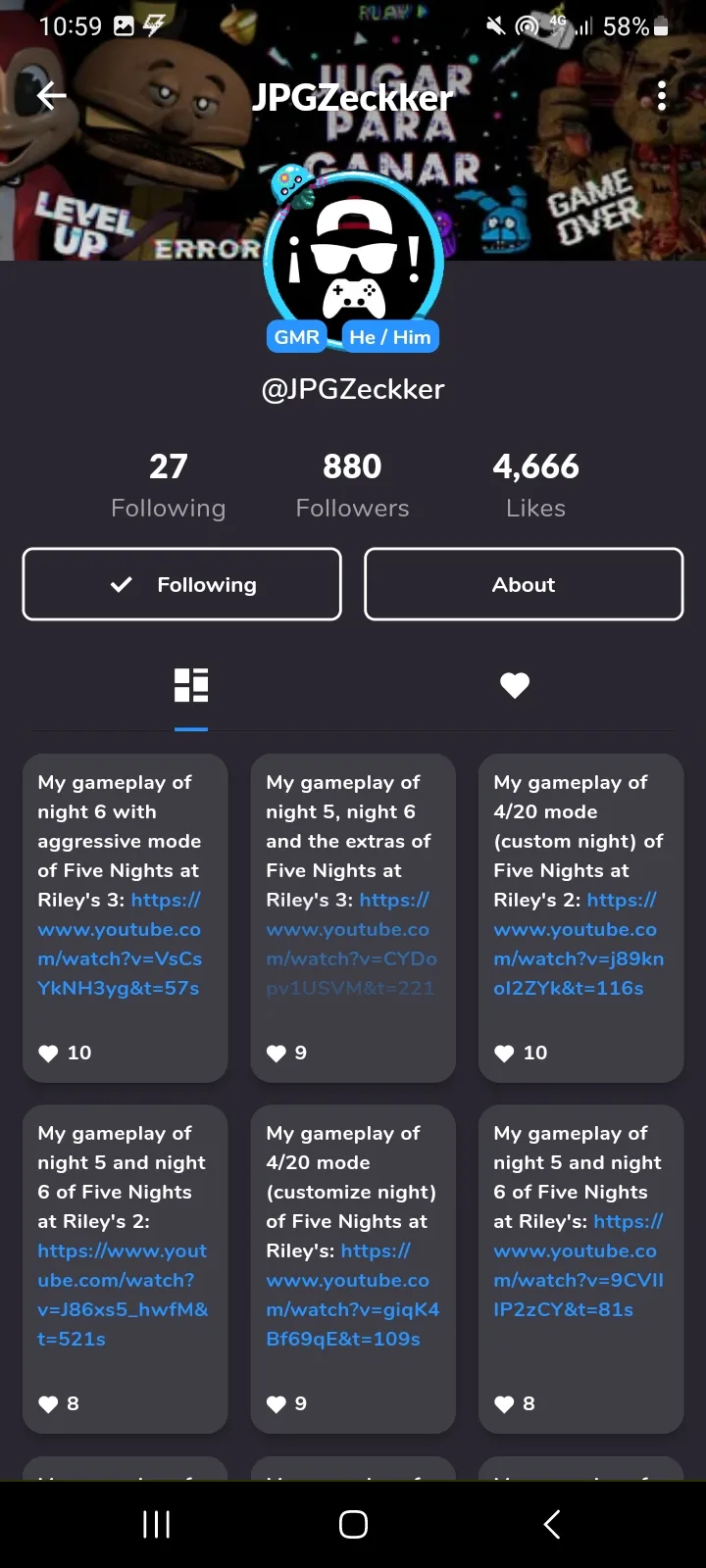706x1568 pixels.
Task: Open the 4/20 mode custom night Riley's 2 post
Action: tap(580, 918)
